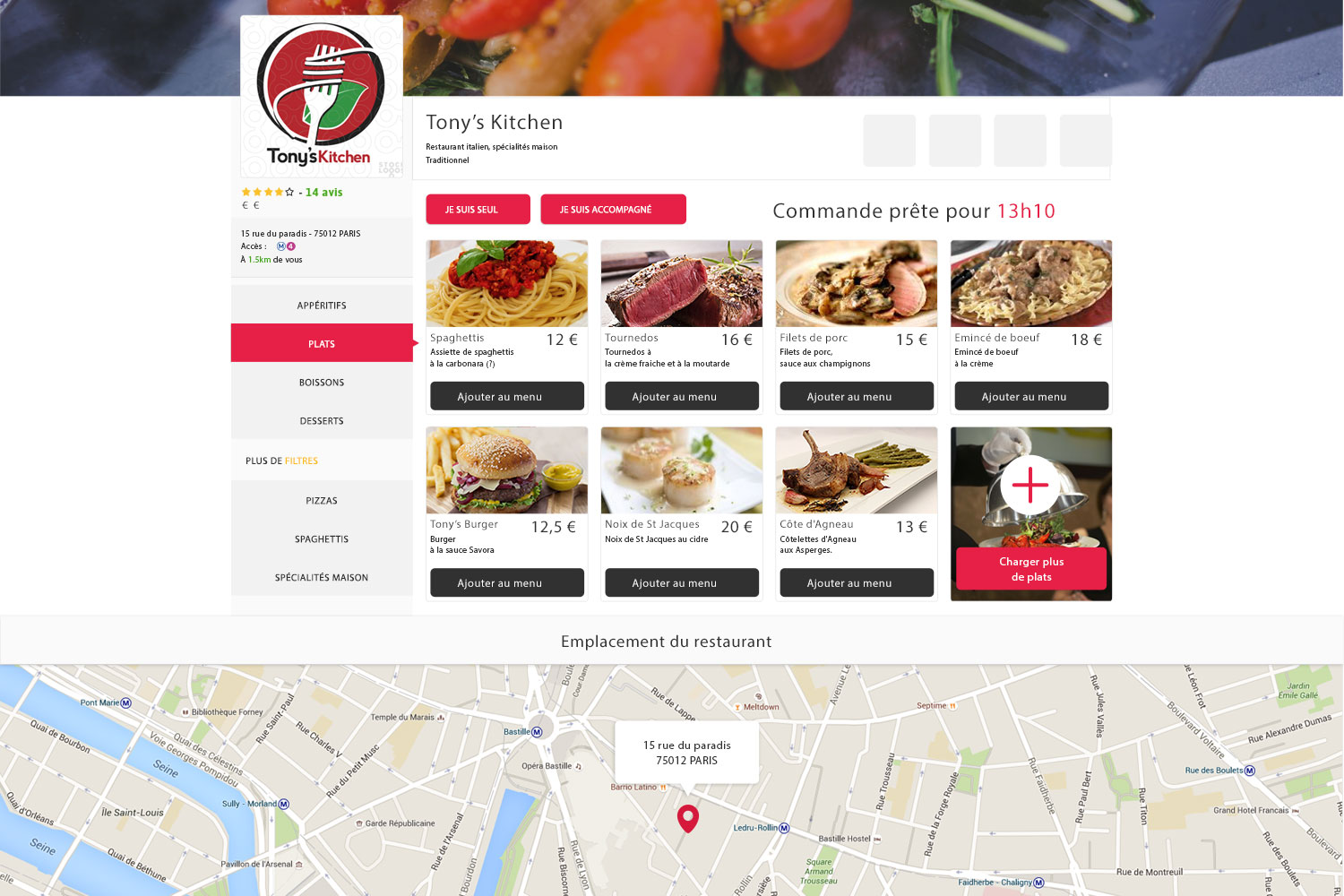Add Noix de St Jacques to menu
The height and width of the screenshot is (896, 1344).
tap(682, 583)
